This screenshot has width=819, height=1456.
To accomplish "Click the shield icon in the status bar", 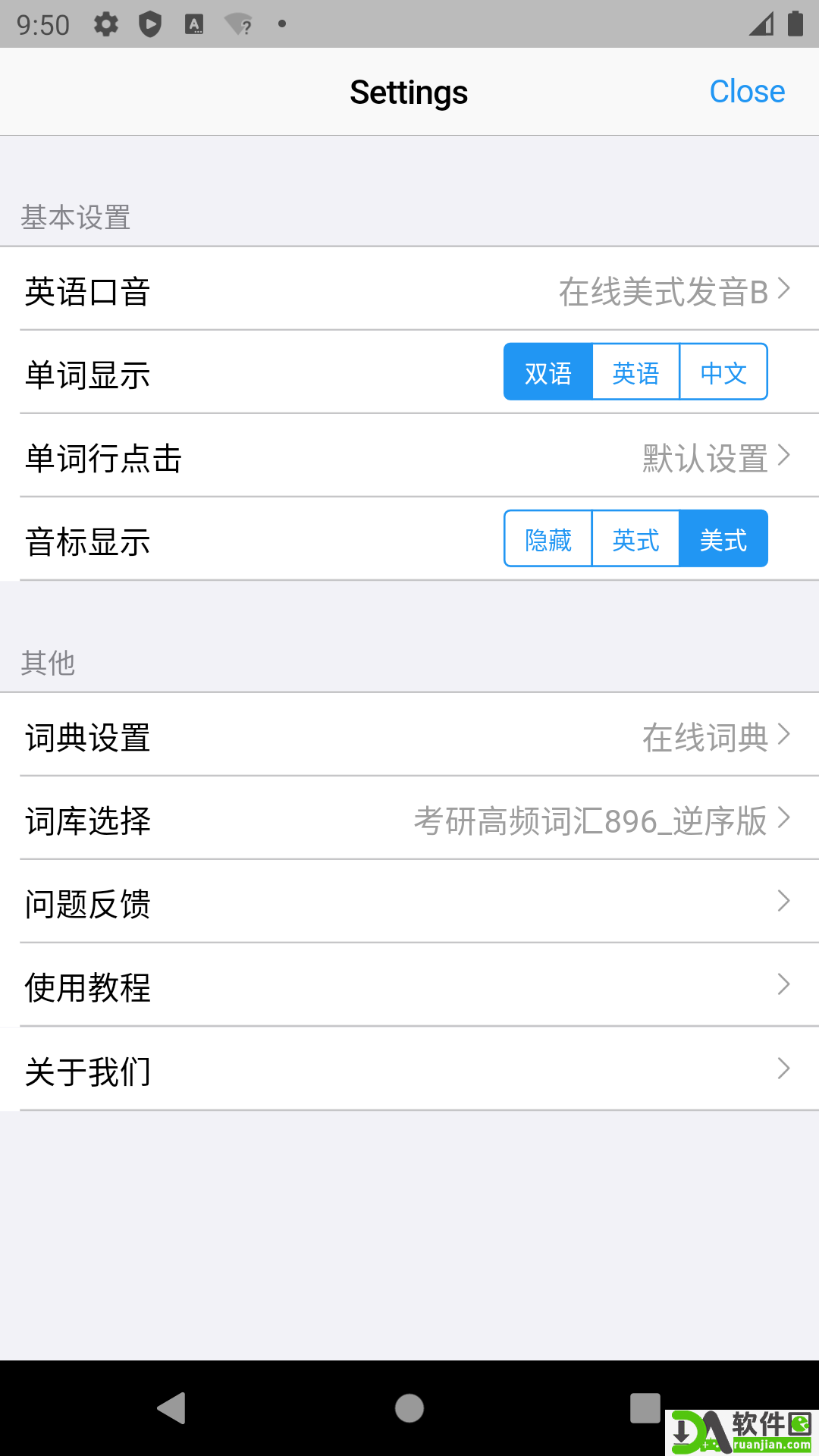I will click(151, 24).
